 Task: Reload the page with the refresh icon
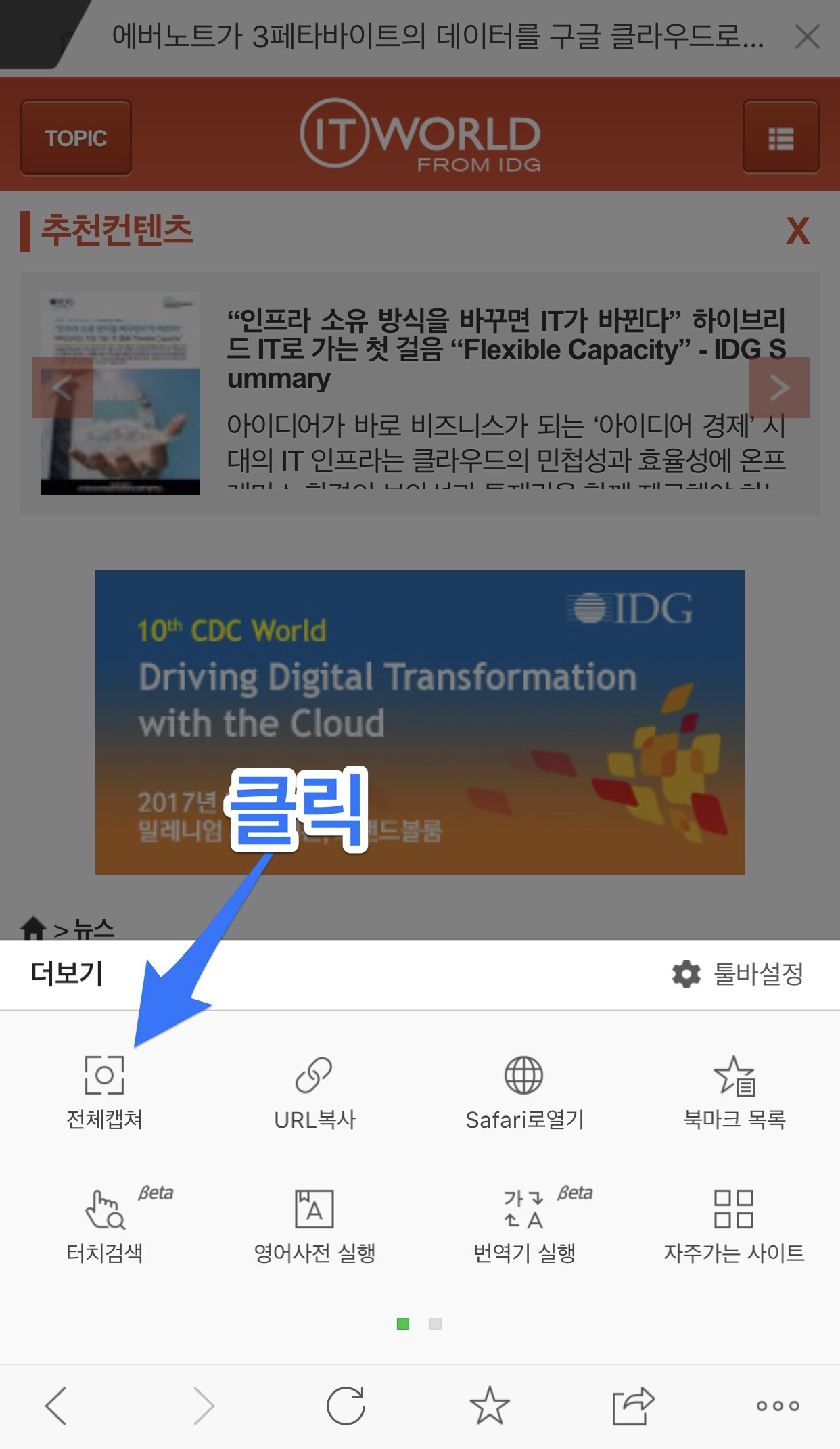[346, 1406]
